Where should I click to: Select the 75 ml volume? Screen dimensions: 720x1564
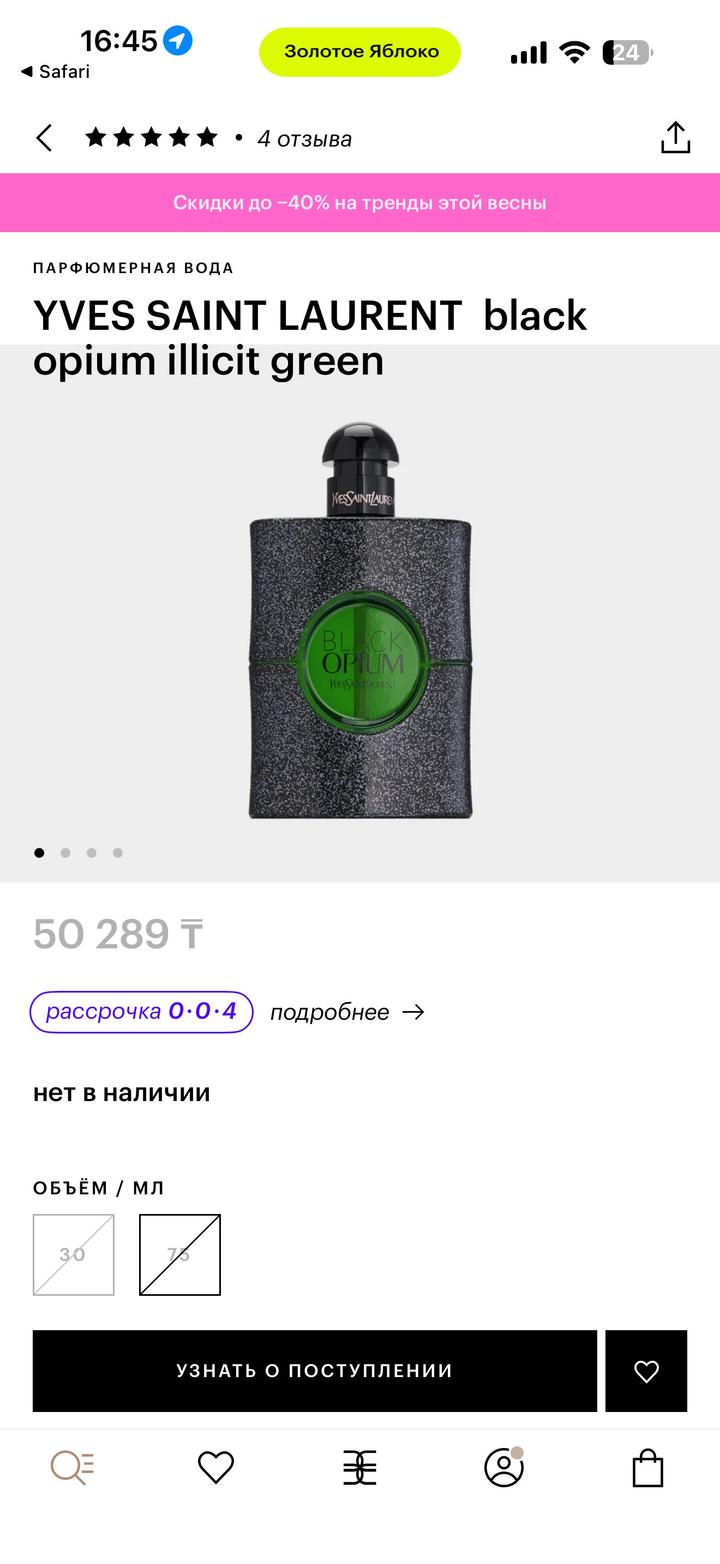pos(180,1254)
